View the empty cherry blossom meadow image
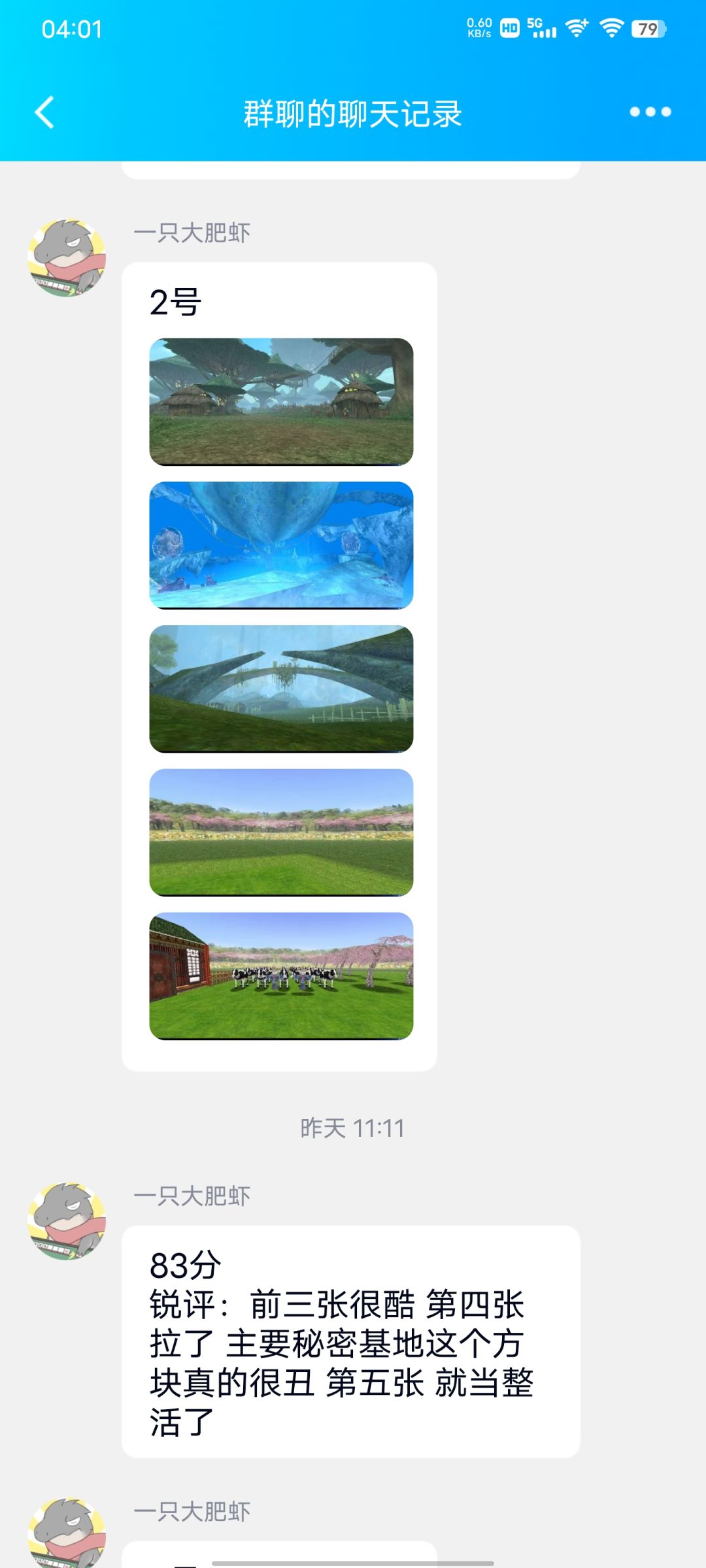The height and width of the screenshot is (1568, 706). pyautogui.click(x=281, y=832)
